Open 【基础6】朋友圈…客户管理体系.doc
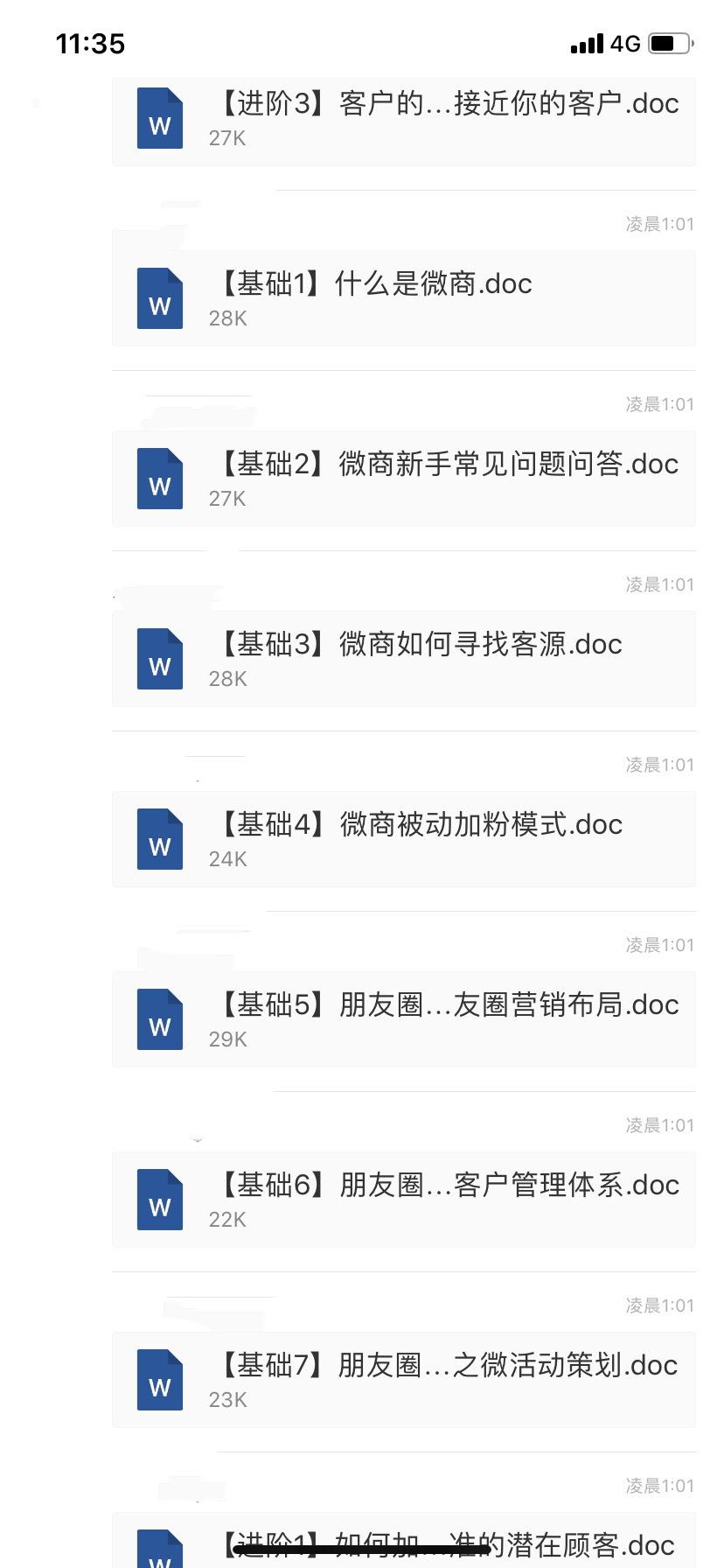 tap(403, 1200)
